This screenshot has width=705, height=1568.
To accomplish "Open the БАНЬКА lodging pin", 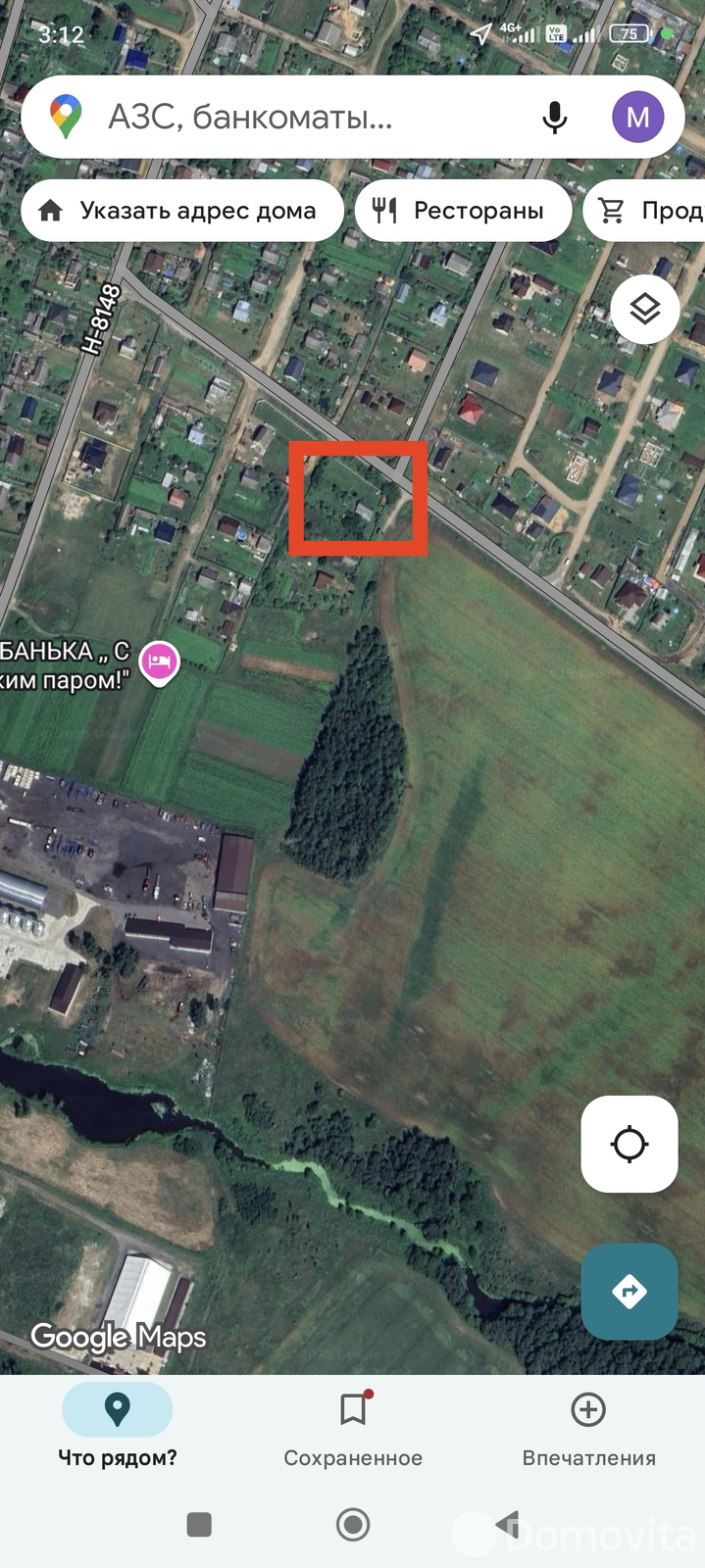I will (x=160, y=662).
